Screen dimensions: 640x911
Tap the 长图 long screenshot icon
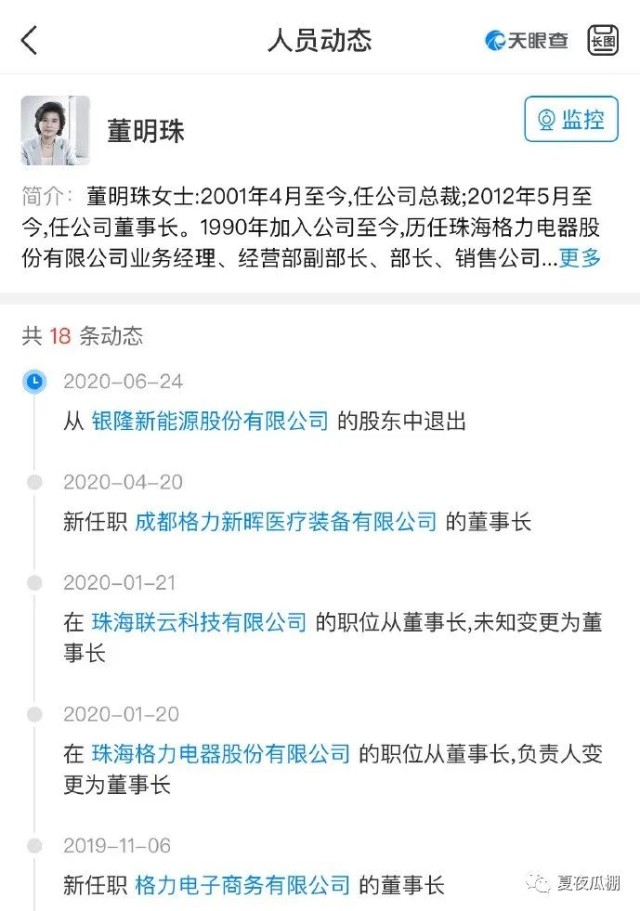tap(603, 40)
